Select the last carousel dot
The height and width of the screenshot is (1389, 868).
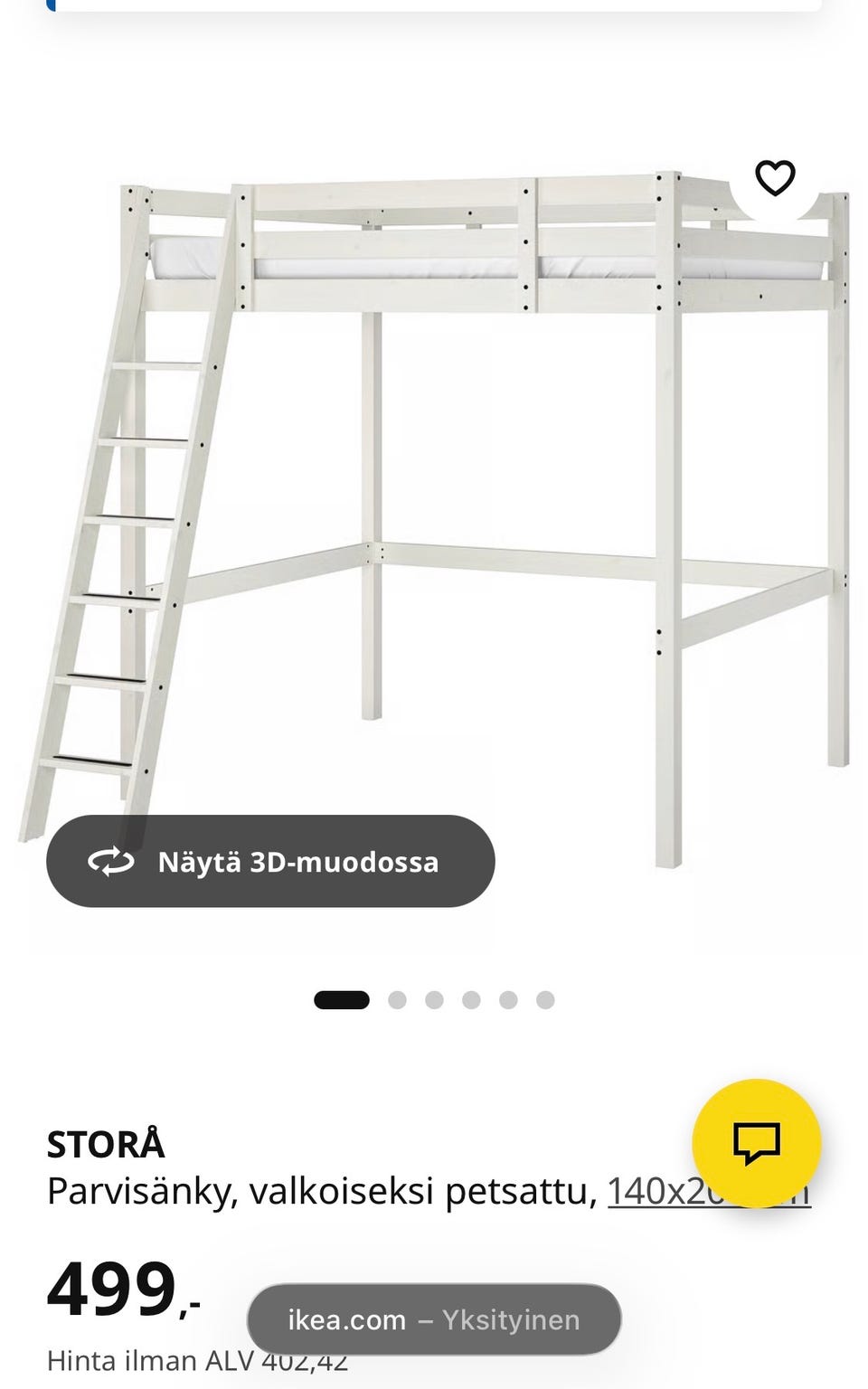point(542,997)
